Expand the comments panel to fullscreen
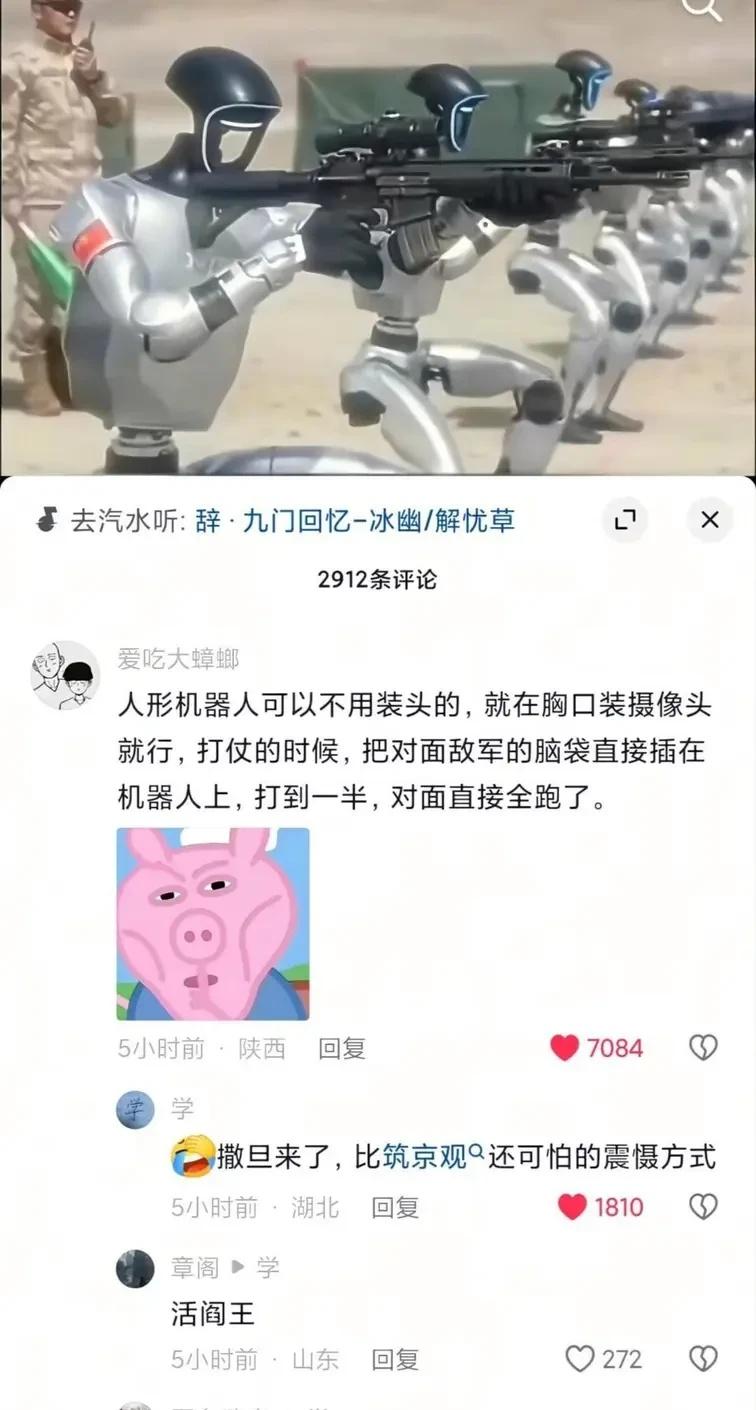 click(626, 520)
